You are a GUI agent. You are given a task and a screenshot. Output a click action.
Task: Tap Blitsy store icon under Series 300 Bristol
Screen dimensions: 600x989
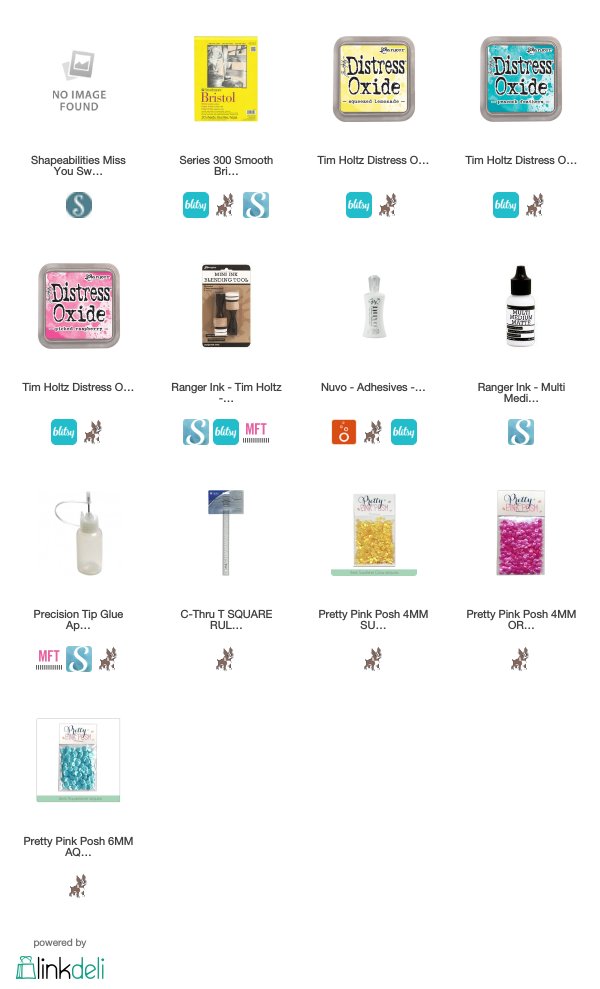coord(196,205)
